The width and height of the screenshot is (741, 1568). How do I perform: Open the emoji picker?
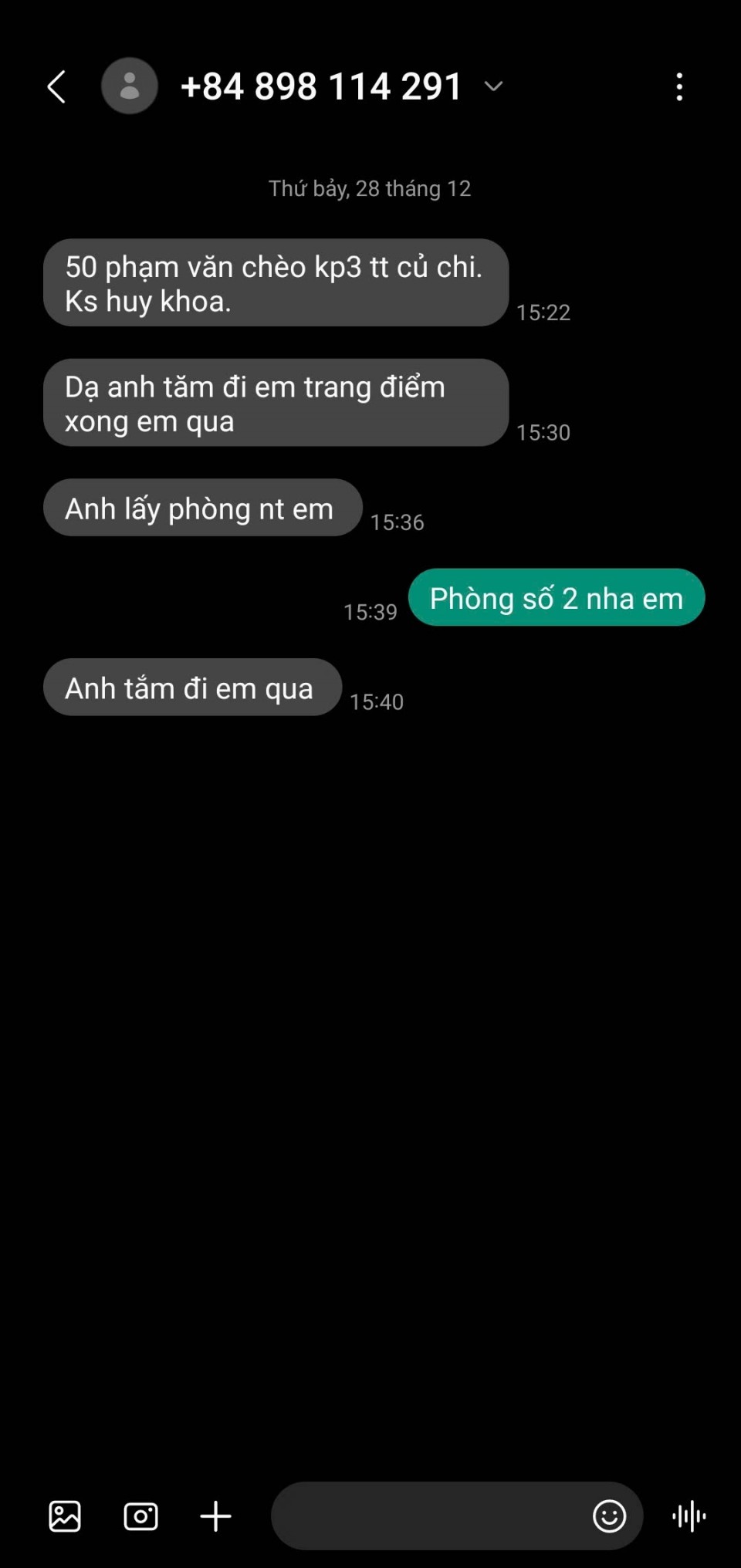[609, 1516]
